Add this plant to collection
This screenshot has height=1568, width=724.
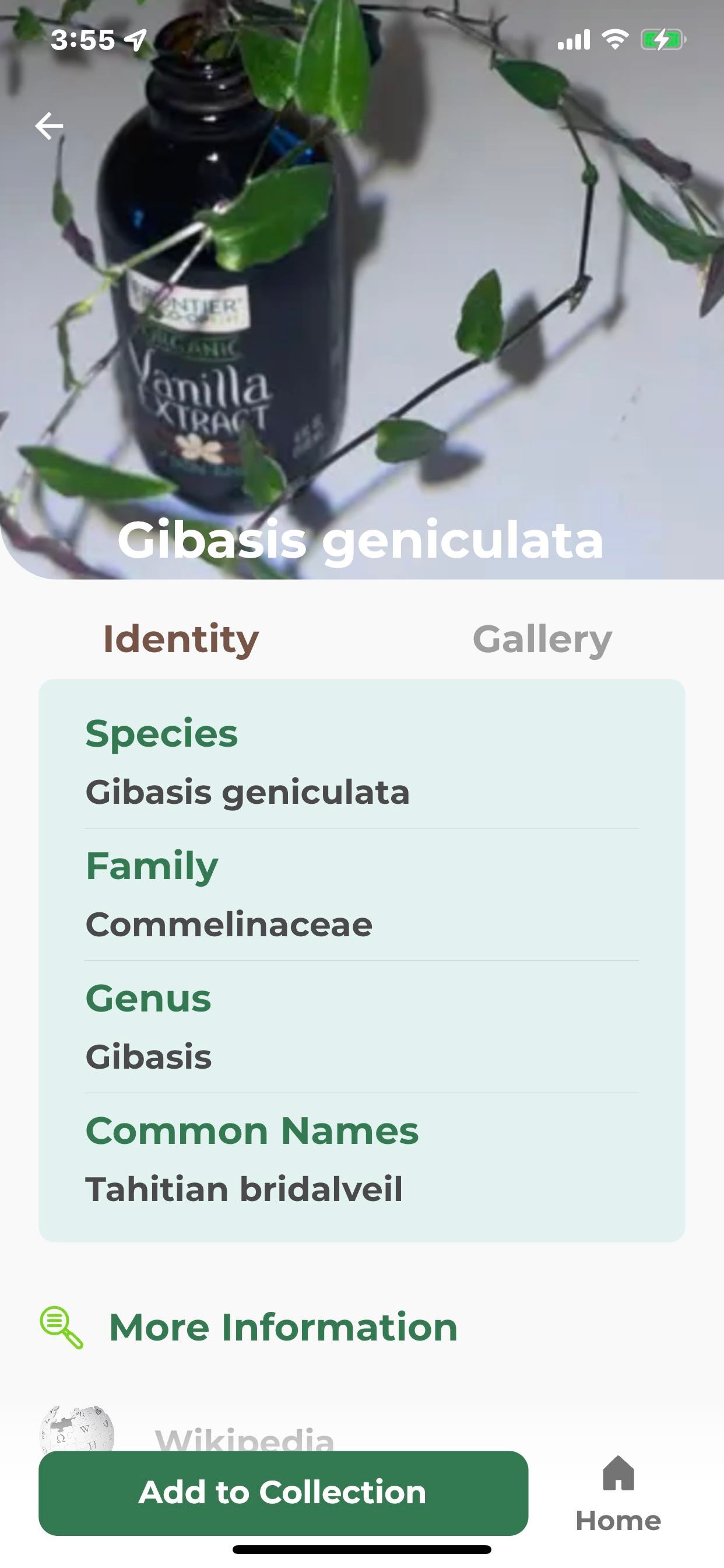click(283, 1493)
